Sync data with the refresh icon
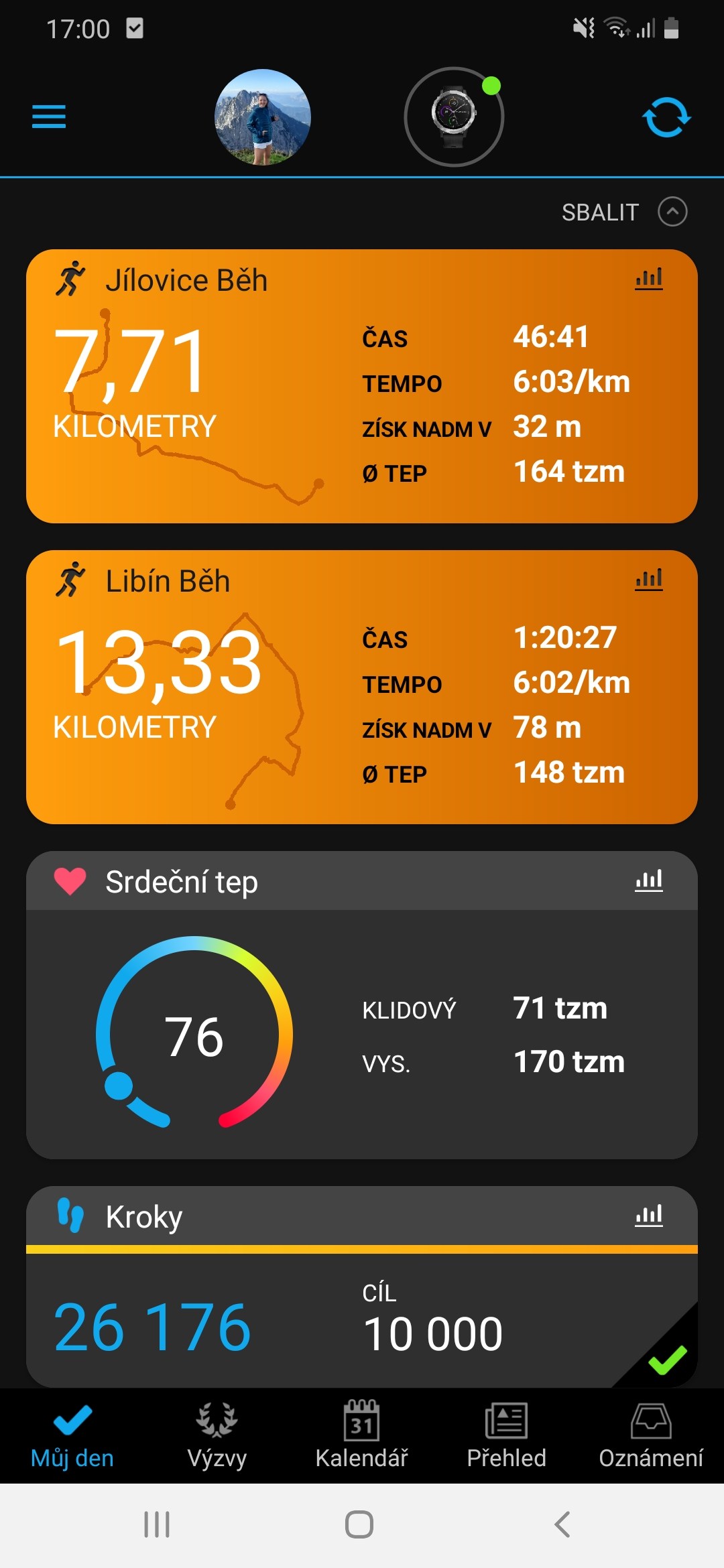 (x=666, y=117)
